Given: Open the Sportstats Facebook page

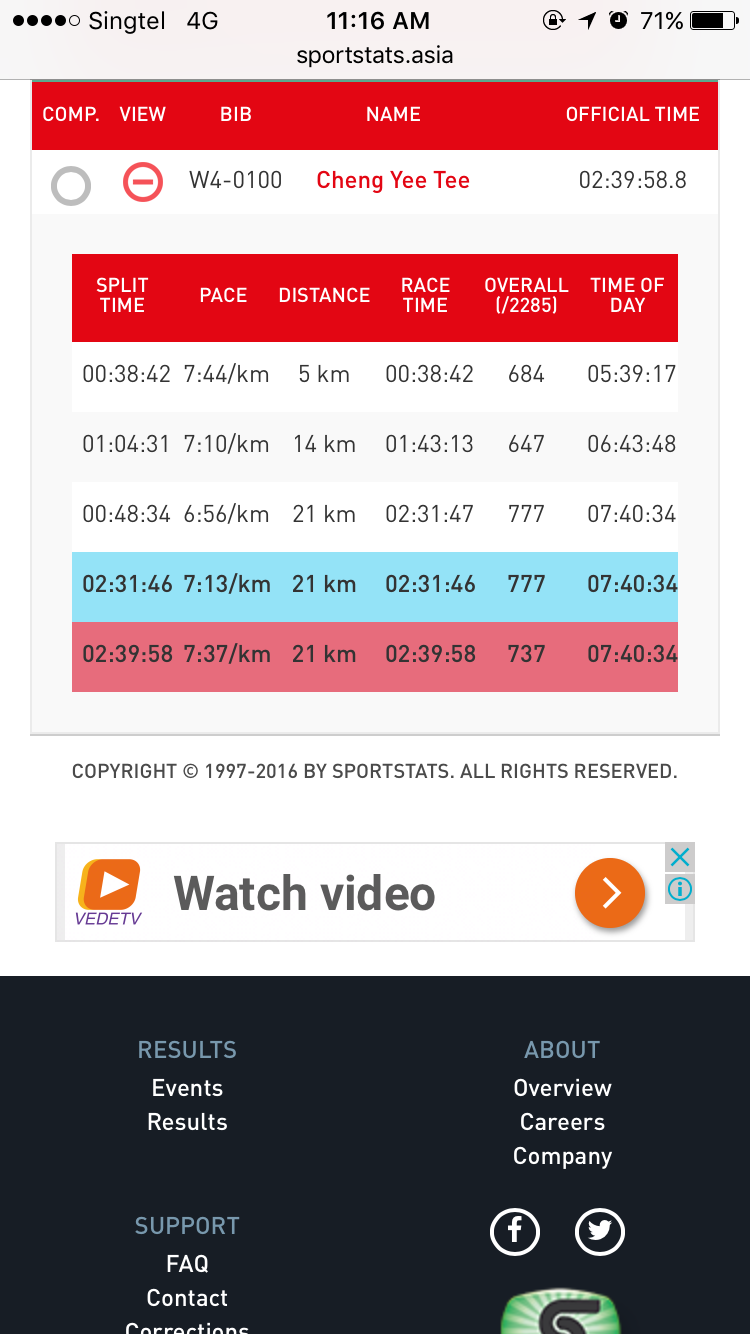Looking at the screenshot, I should click(515, 1232).
